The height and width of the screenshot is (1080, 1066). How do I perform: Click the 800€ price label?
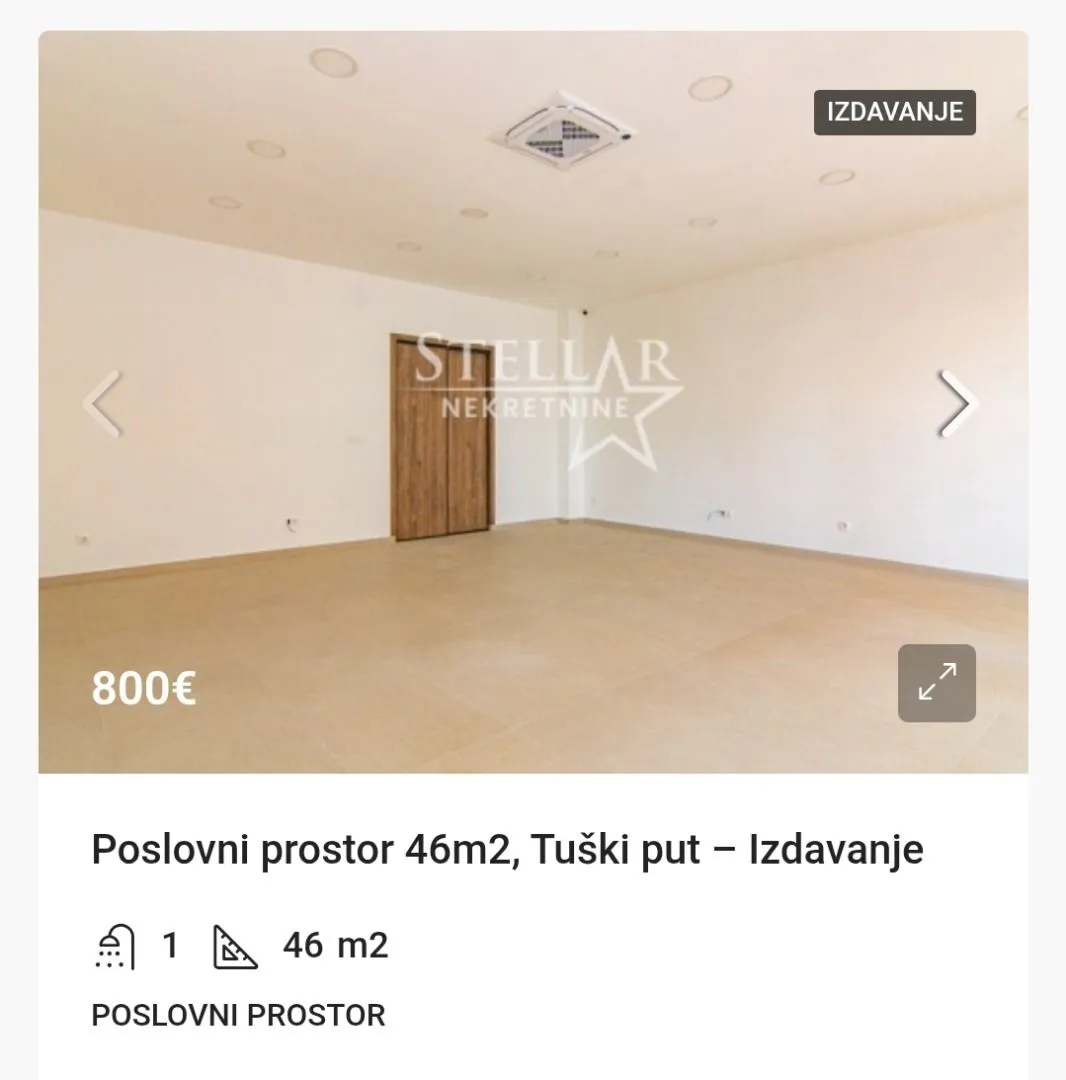[x=143, y=689]
